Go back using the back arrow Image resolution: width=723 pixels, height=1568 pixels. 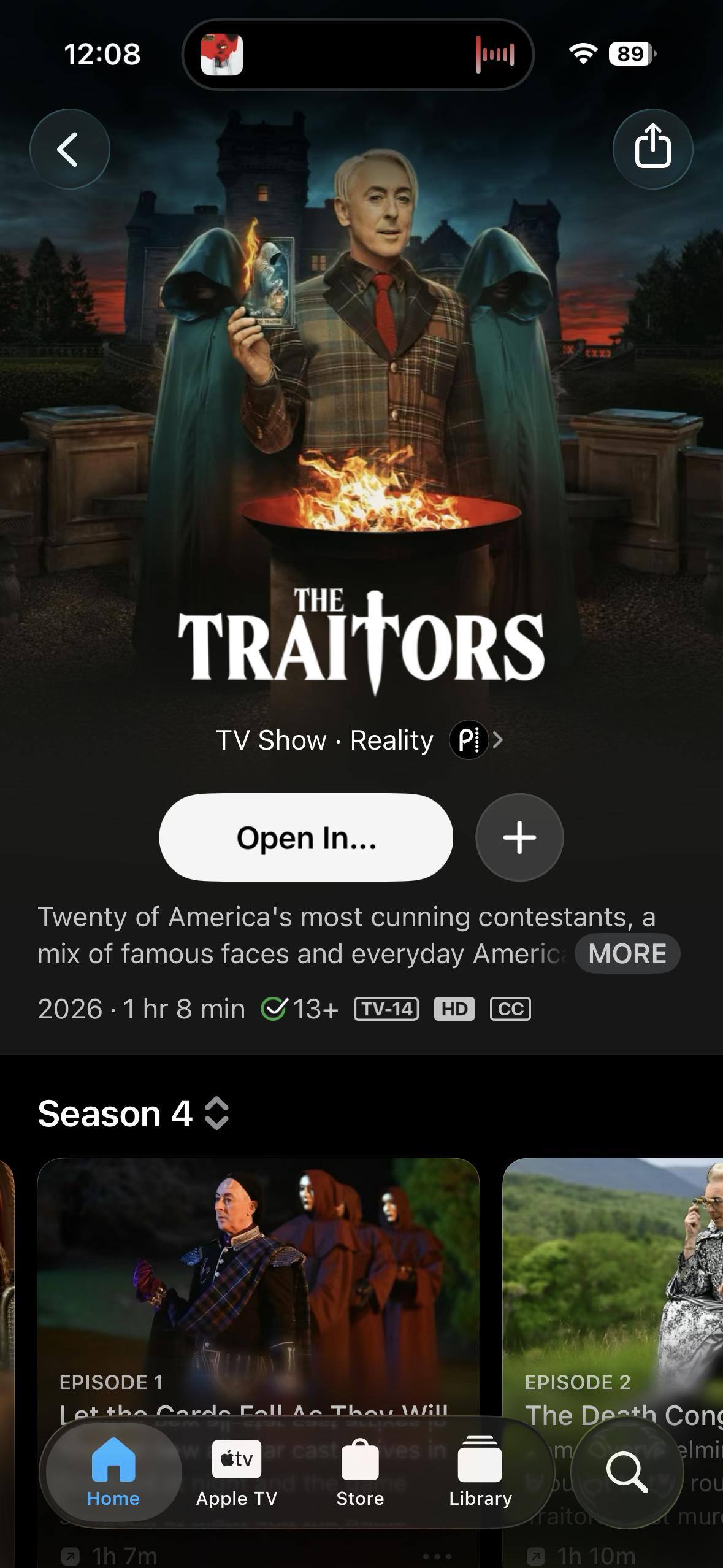point(69,149)
